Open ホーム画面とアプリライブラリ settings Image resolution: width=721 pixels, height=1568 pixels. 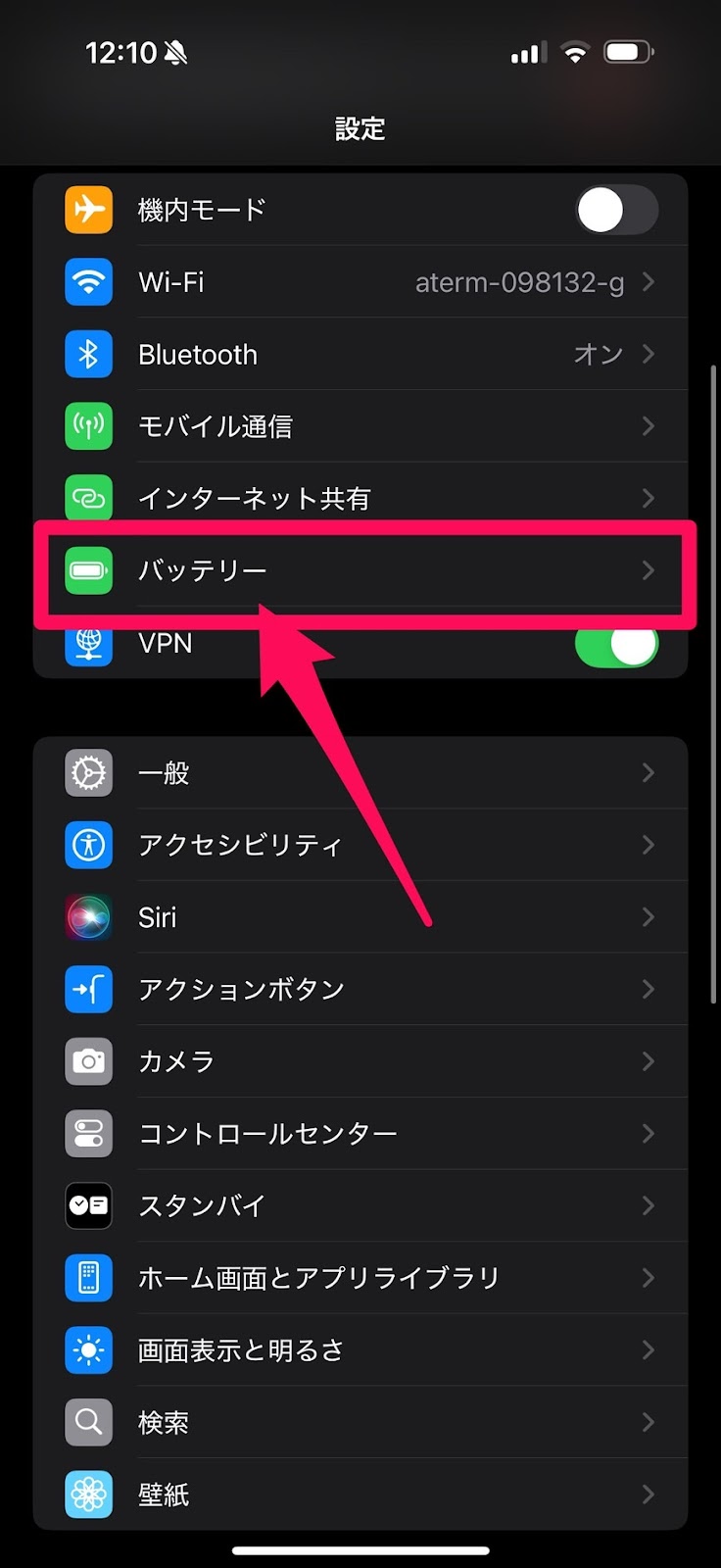pyautogui.click(x=360, y=1278)
